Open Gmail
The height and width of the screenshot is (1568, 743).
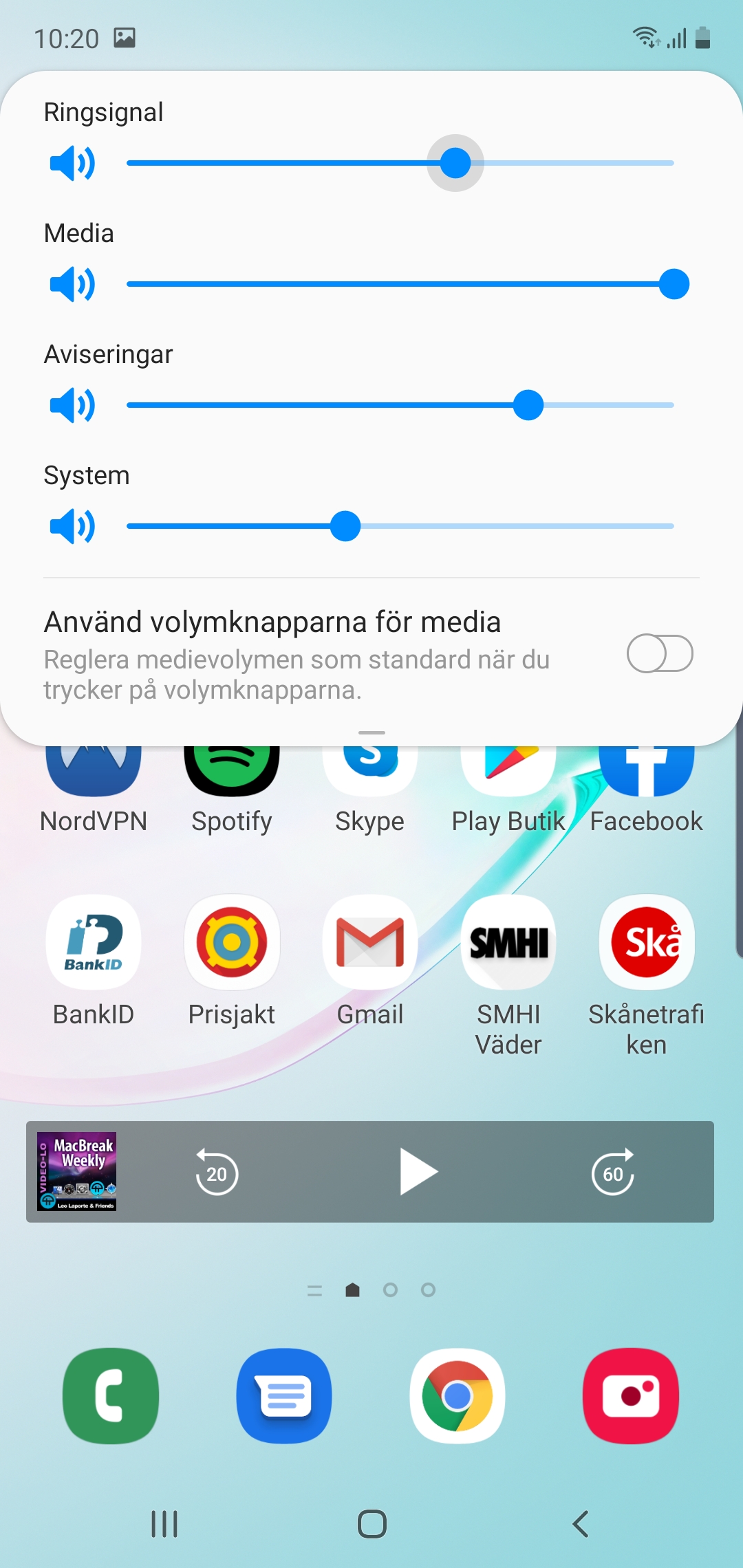[x=370, y=942]
